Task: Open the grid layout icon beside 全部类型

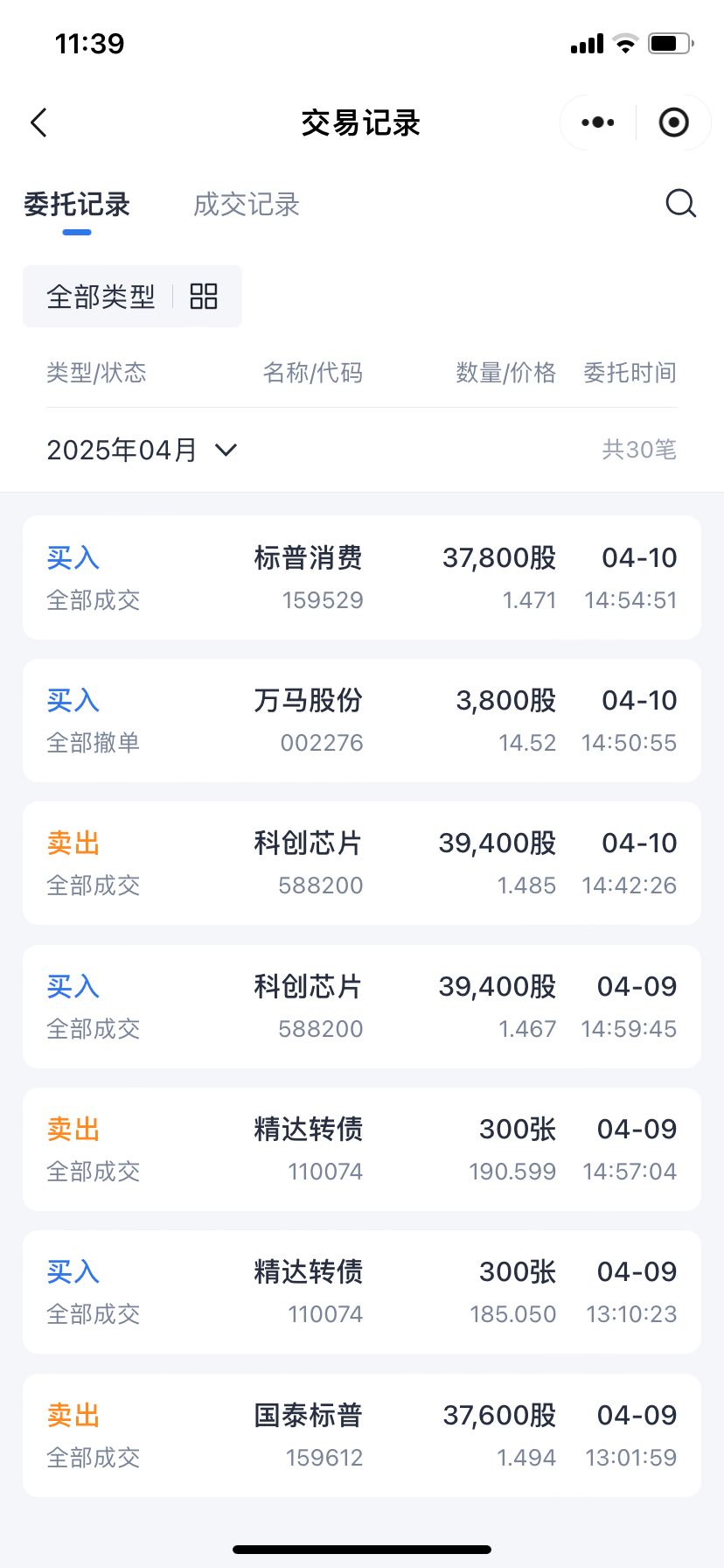Action: (204, 296)
